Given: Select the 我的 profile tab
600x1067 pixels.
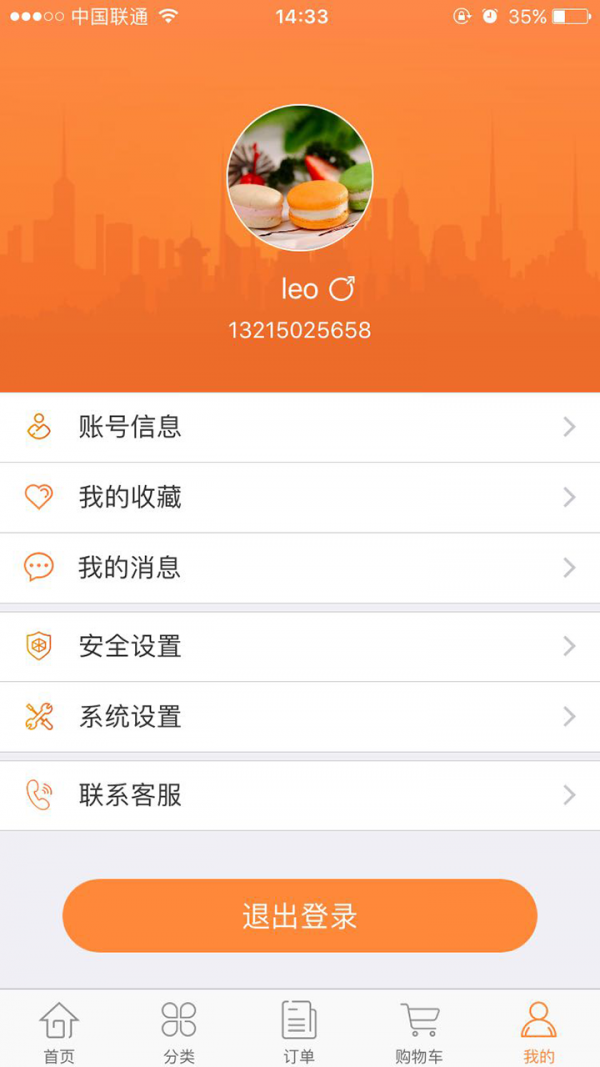Looking at the screenshot, I should (539, 1031).
